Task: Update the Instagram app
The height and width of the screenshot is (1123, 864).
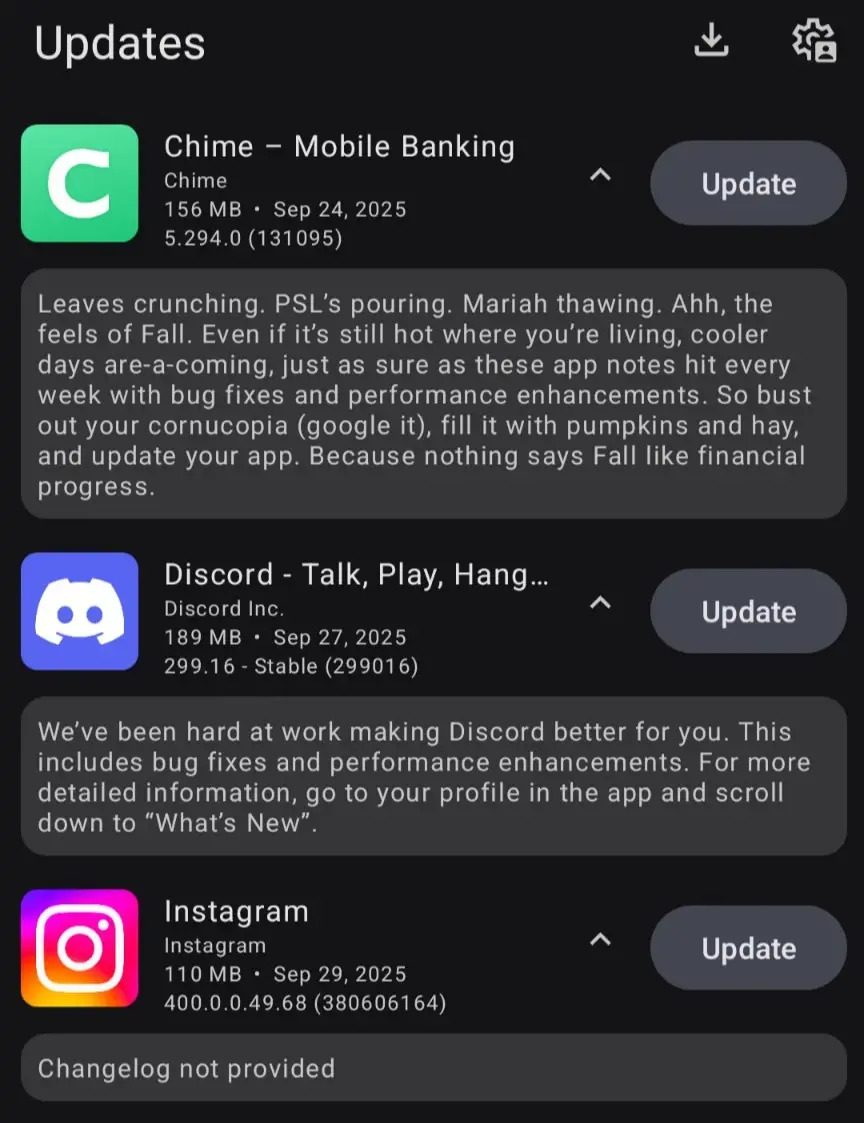Action: pos(748,948)
